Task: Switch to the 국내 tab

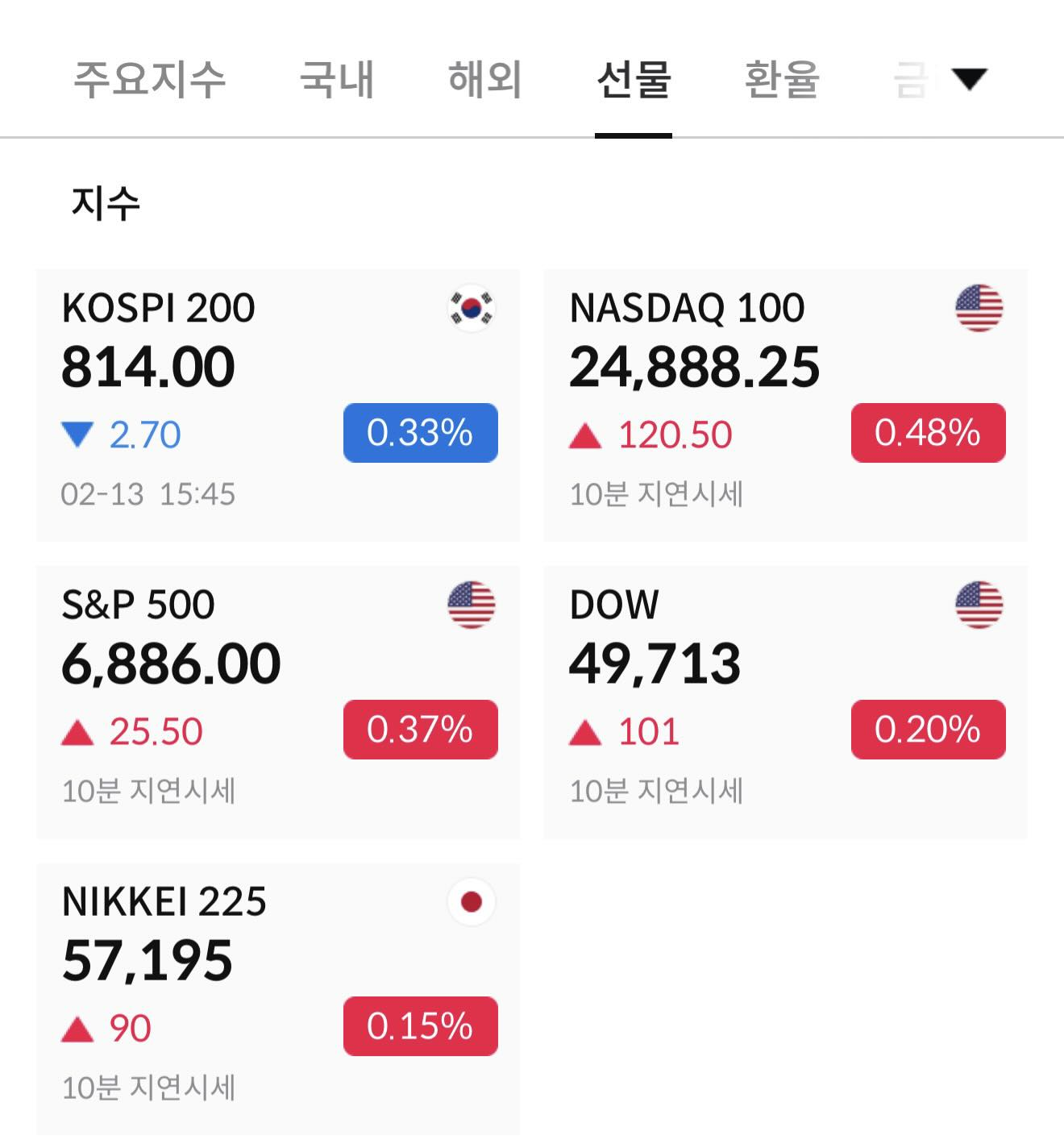Action: pyautogui.click(x=337, y=79)
